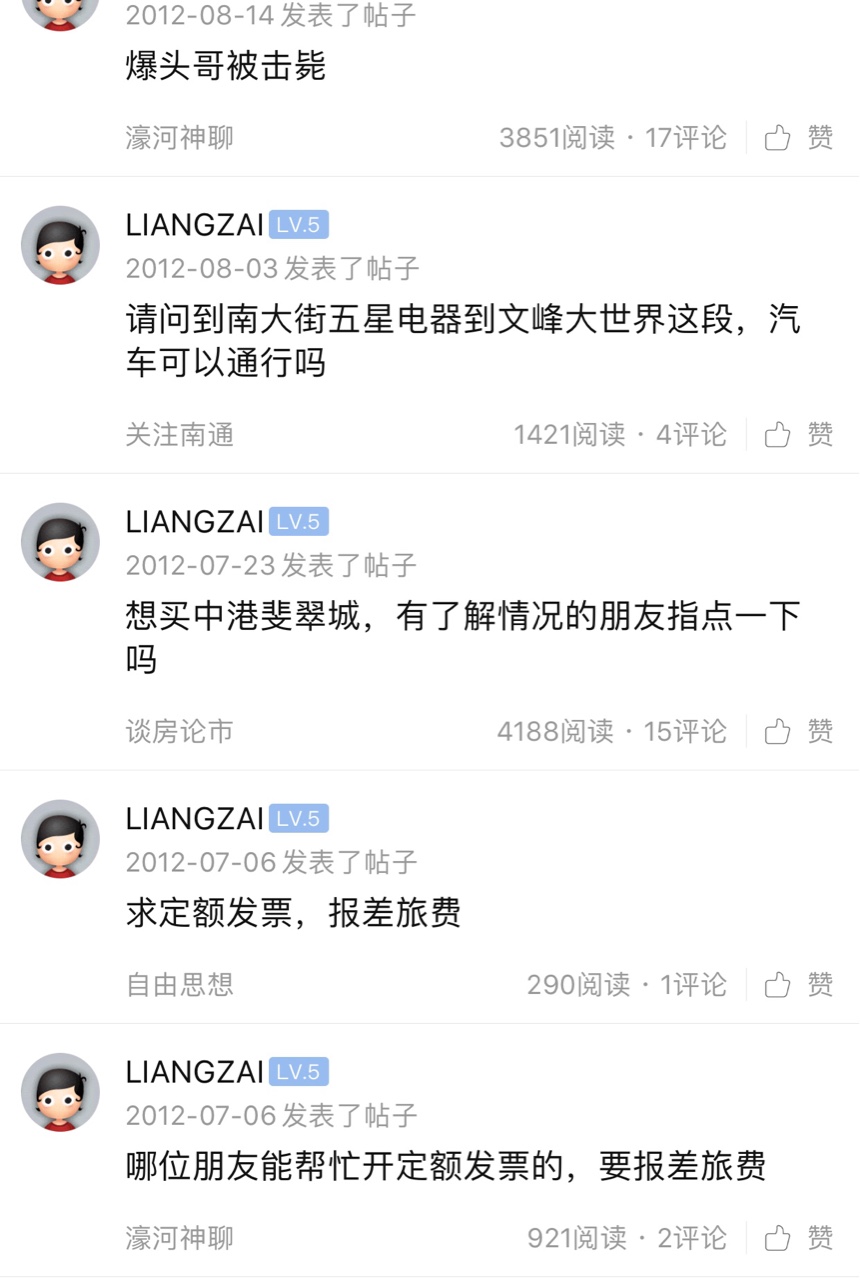View the 4评论 comments on 南大街 post

pyautogui.click(x=691, y=434)
